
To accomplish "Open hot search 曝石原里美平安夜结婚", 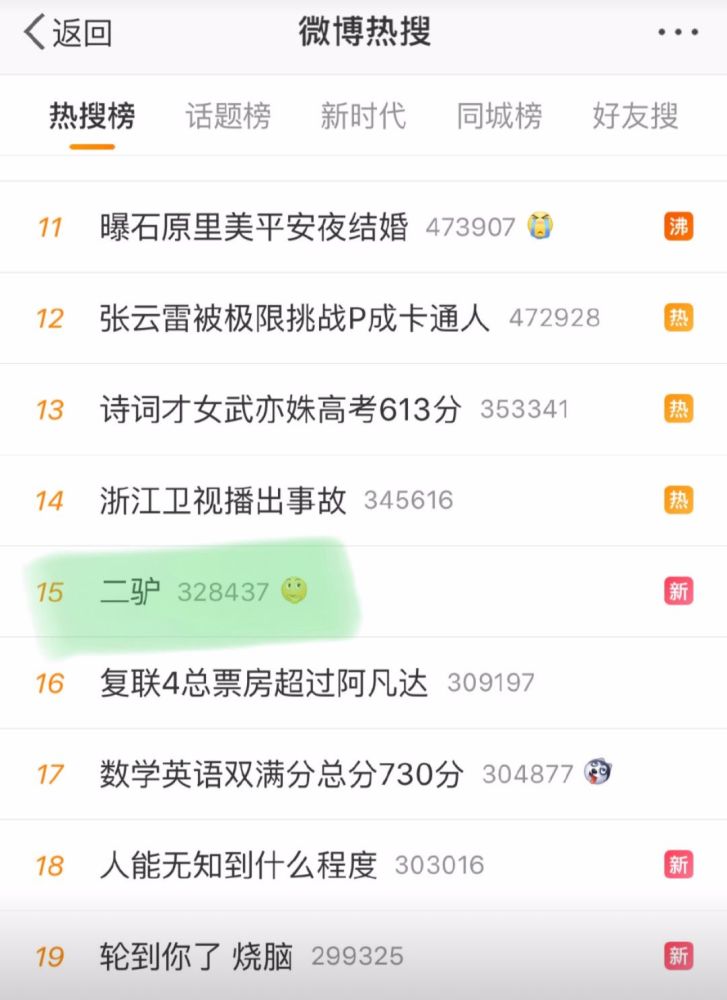I will [x=254, y=227].
